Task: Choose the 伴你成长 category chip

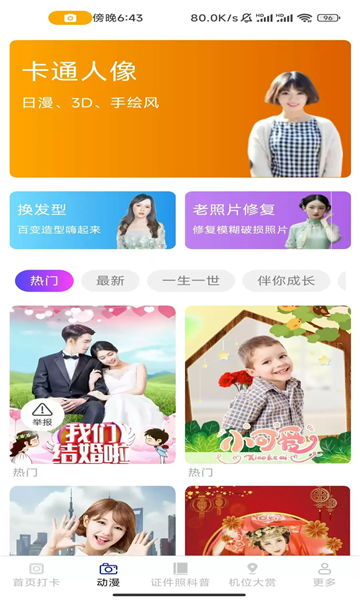Action: [x=286, y=281]
